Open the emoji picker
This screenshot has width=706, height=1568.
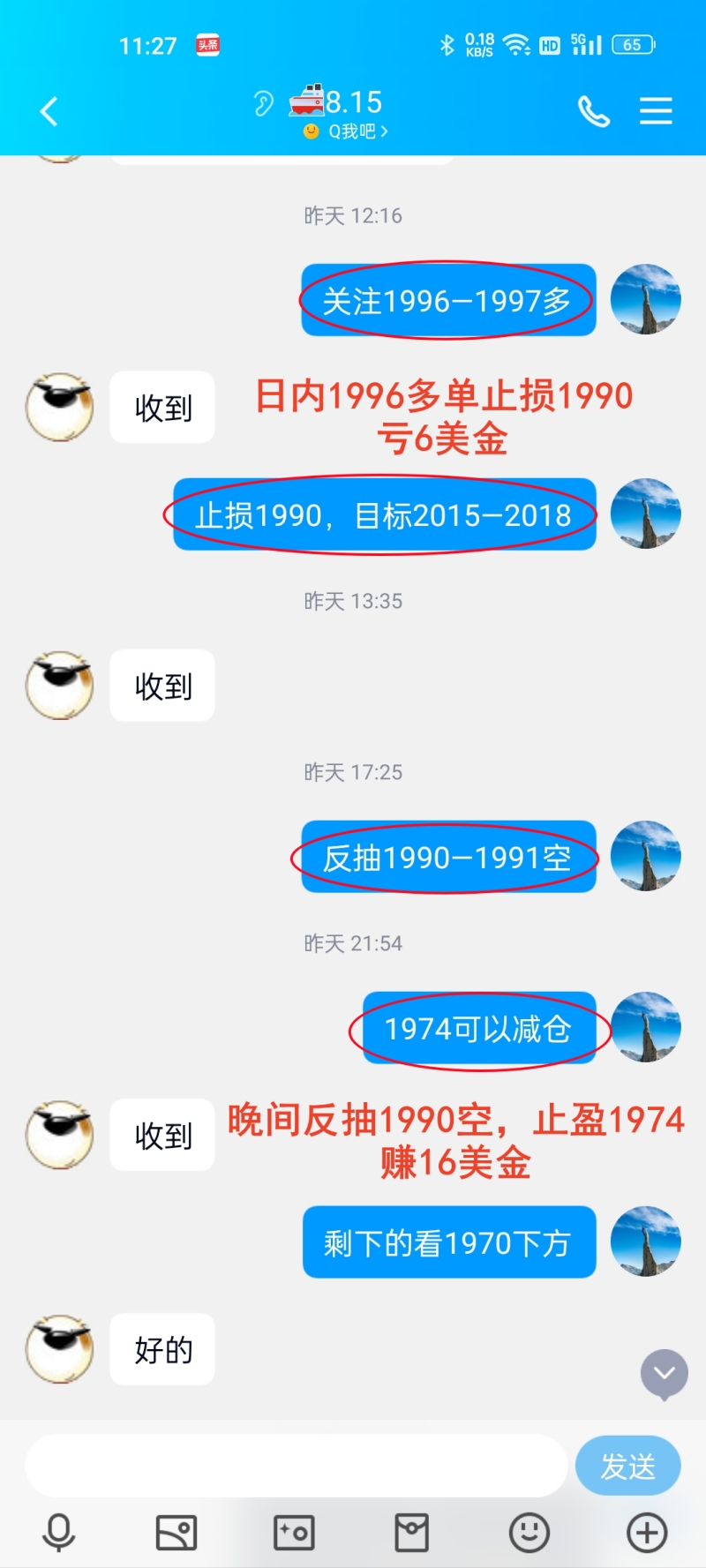point(529,1533)
